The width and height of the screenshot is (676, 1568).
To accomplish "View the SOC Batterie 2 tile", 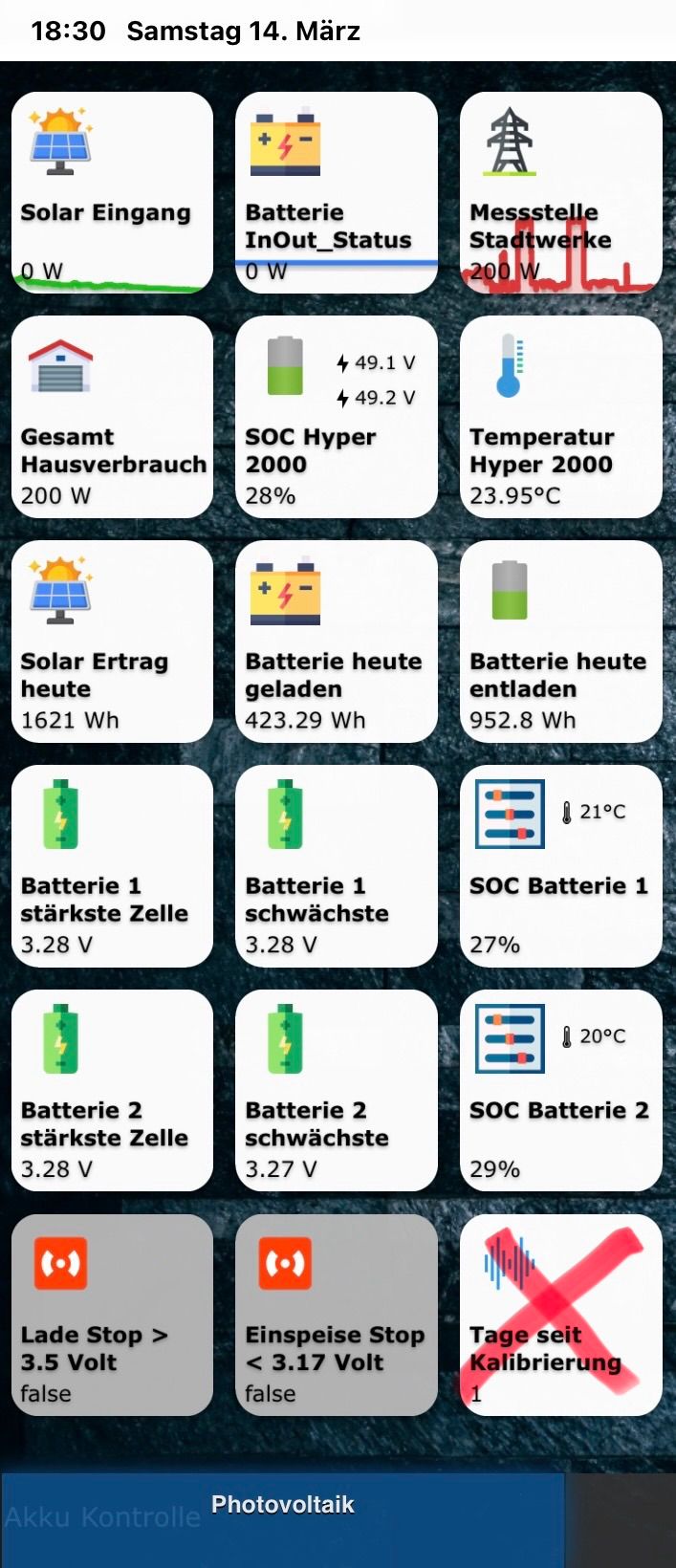I will point(561,1091).
